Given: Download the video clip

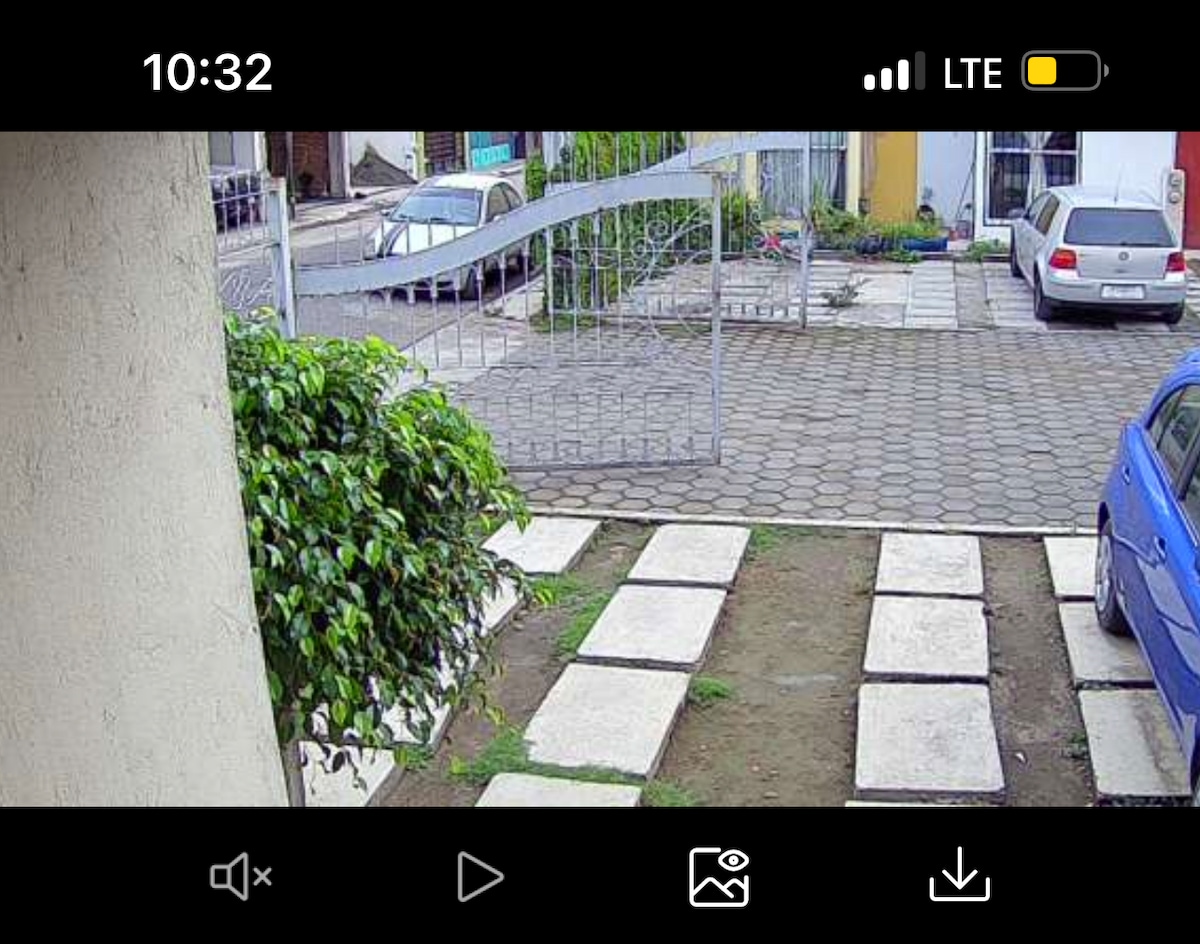Looking at the screenshot, I should (959, 875).
